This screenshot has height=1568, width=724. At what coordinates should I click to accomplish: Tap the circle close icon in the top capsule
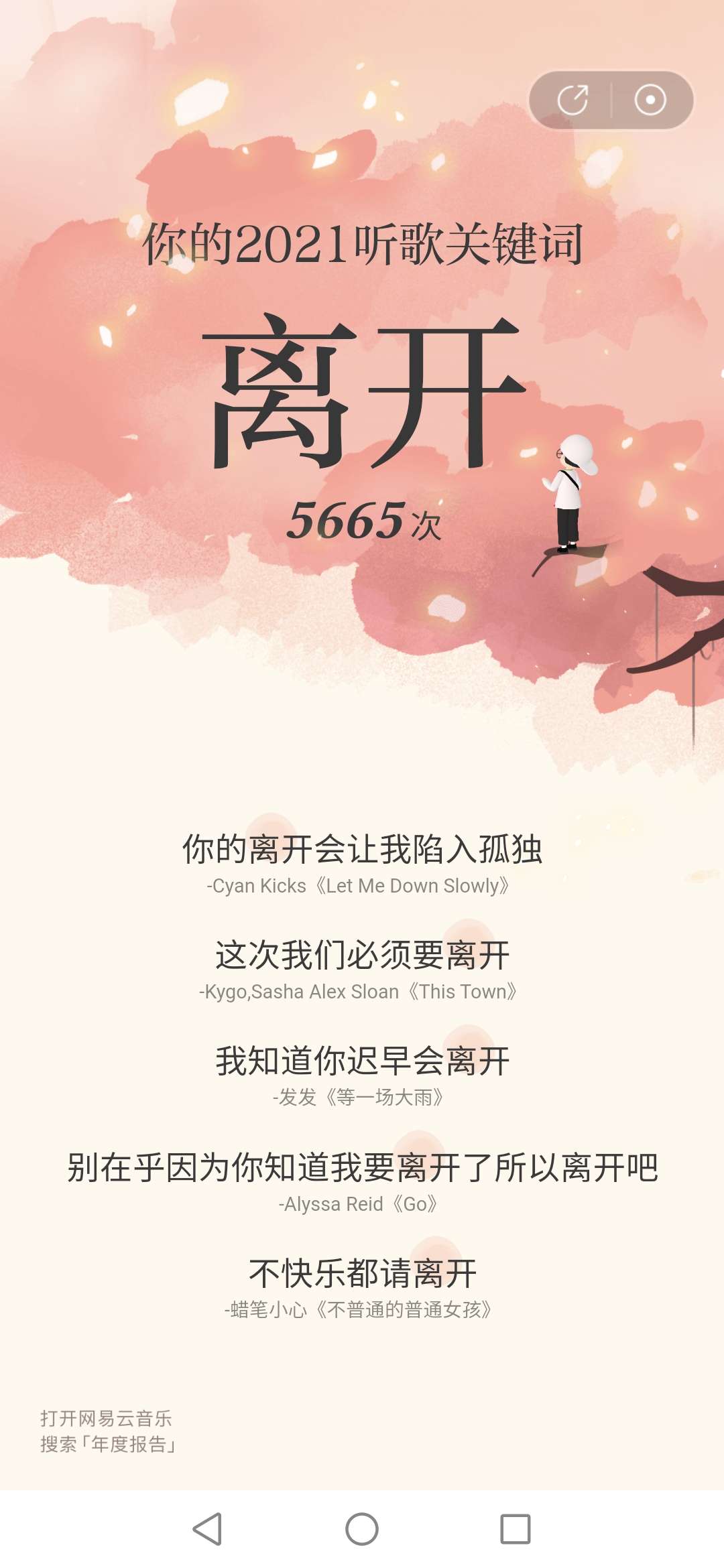pyautogui.click(x=650, y=101)
